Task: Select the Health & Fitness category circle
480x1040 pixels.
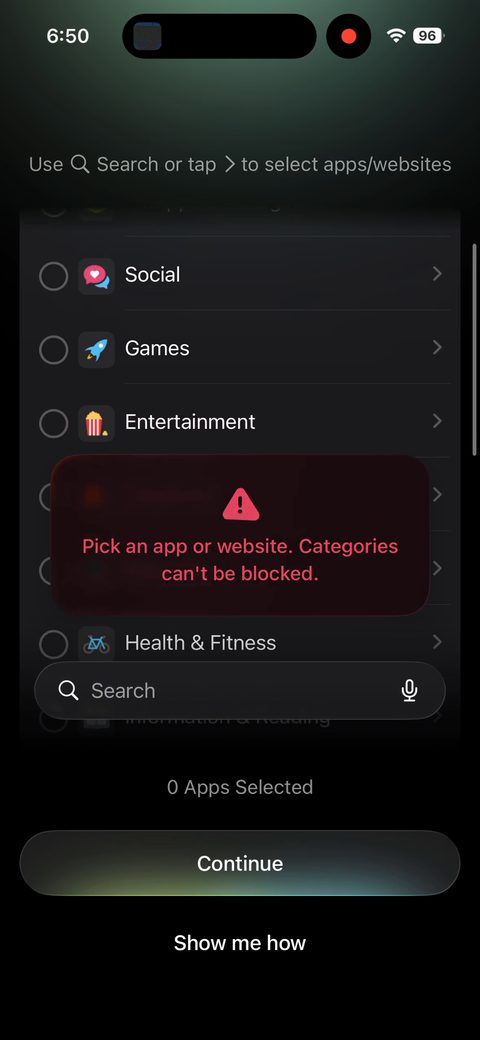Action: click(x=54, y=644)
